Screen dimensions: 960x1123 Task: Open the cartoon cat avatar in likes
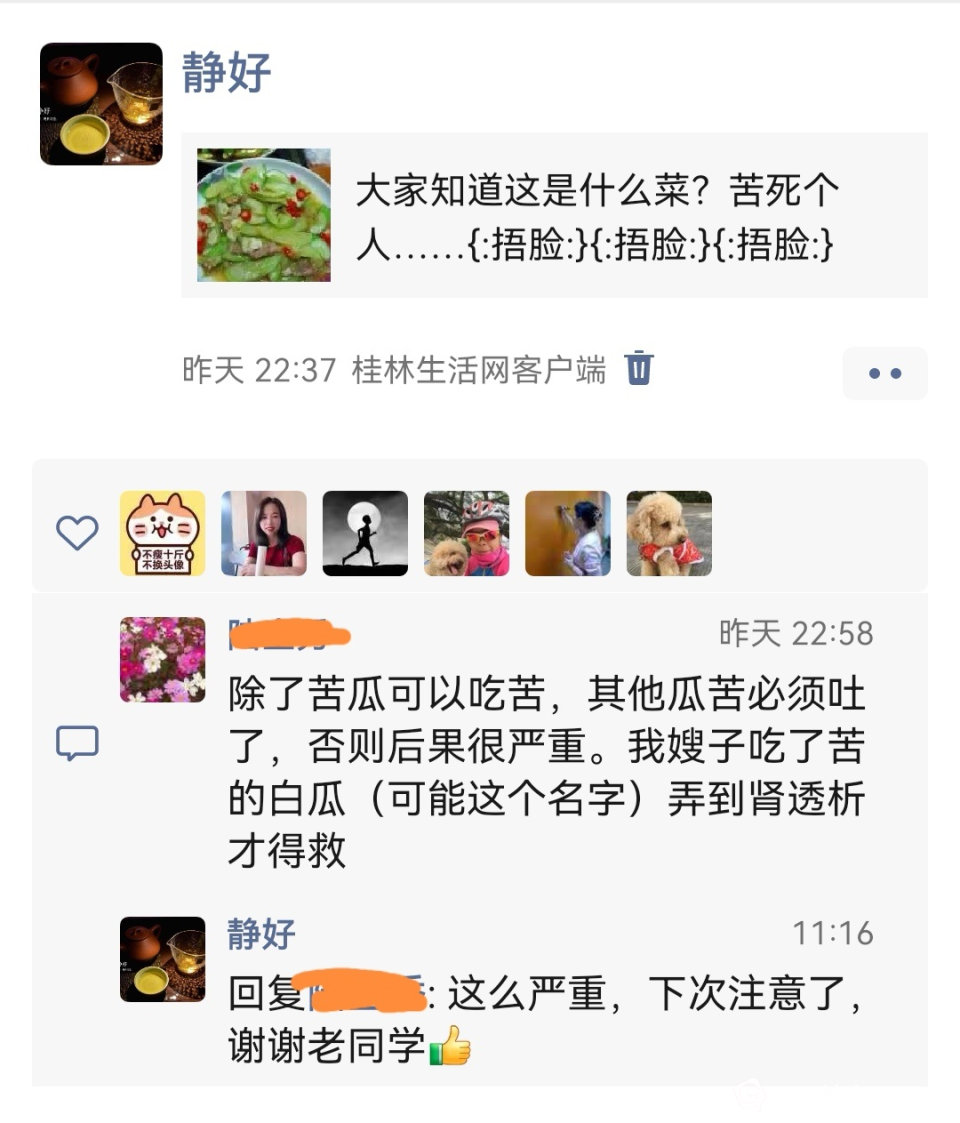pos(163,533)
